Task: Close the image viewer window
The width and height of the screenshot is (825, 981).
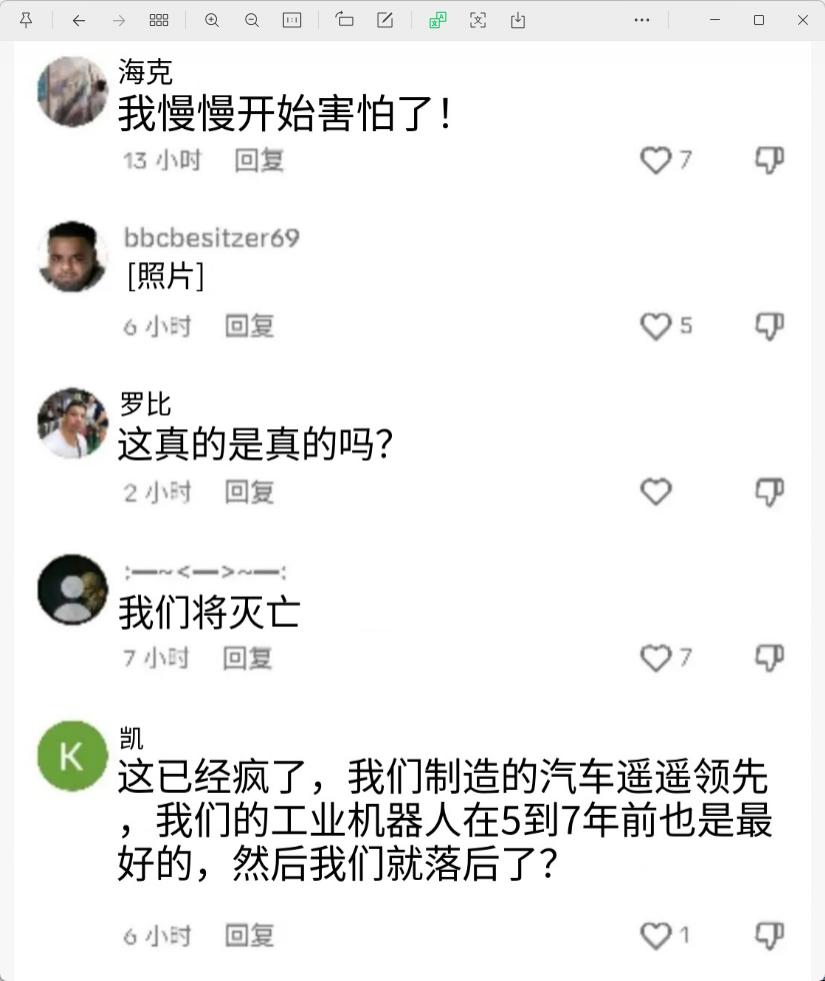Action: (x=802, y=20)
